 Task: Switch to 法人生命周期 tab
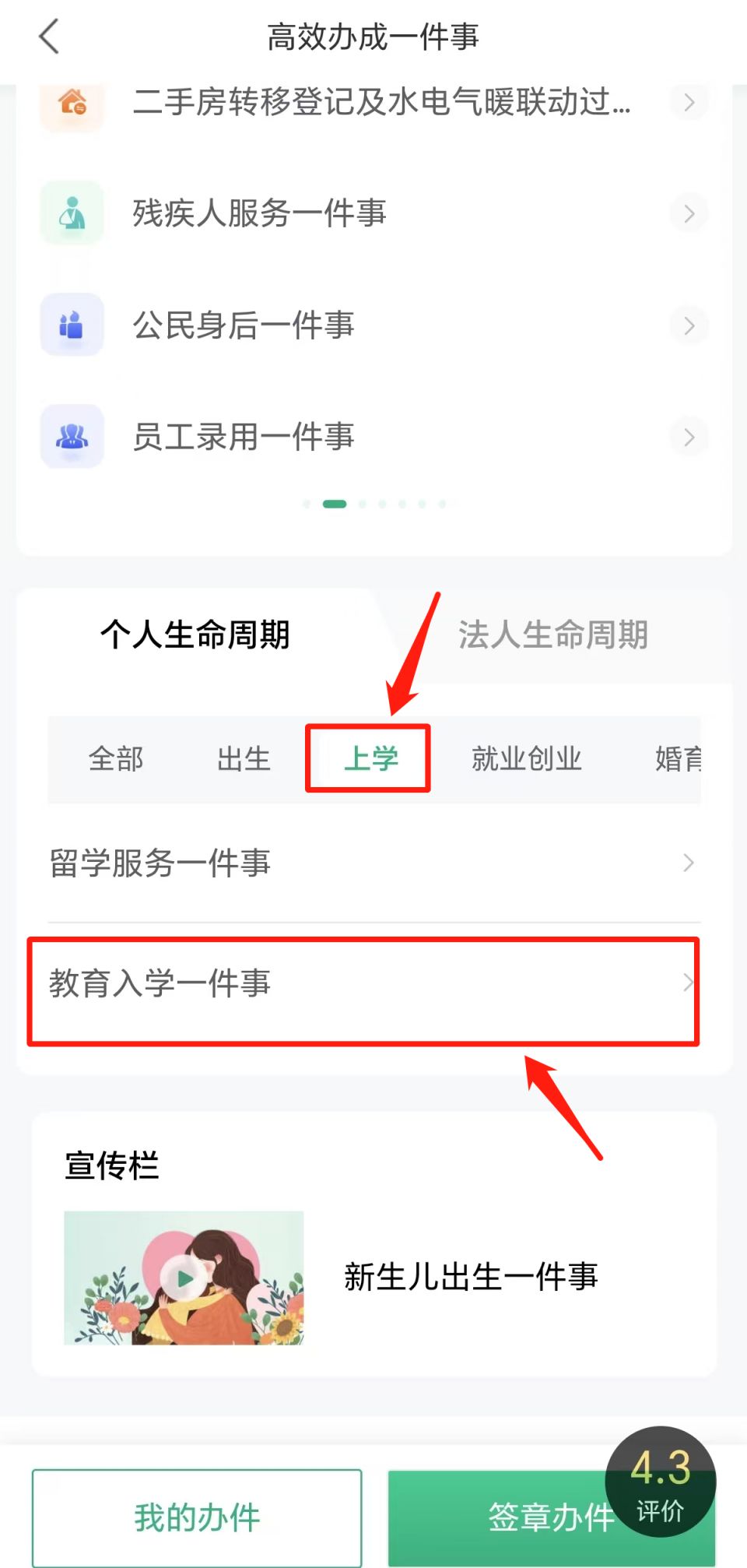pyautogui.click(x=553, y=635)
